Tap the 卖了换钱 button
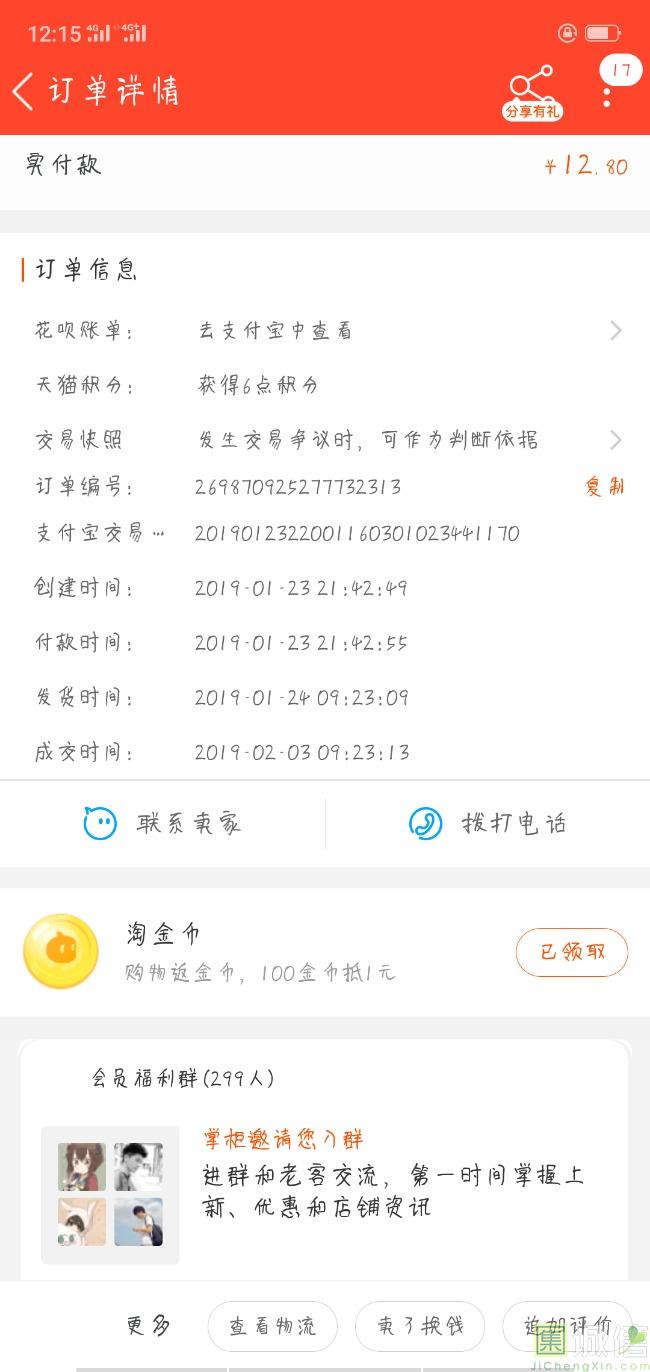 pyautogui.click(x=420, y=1326)
